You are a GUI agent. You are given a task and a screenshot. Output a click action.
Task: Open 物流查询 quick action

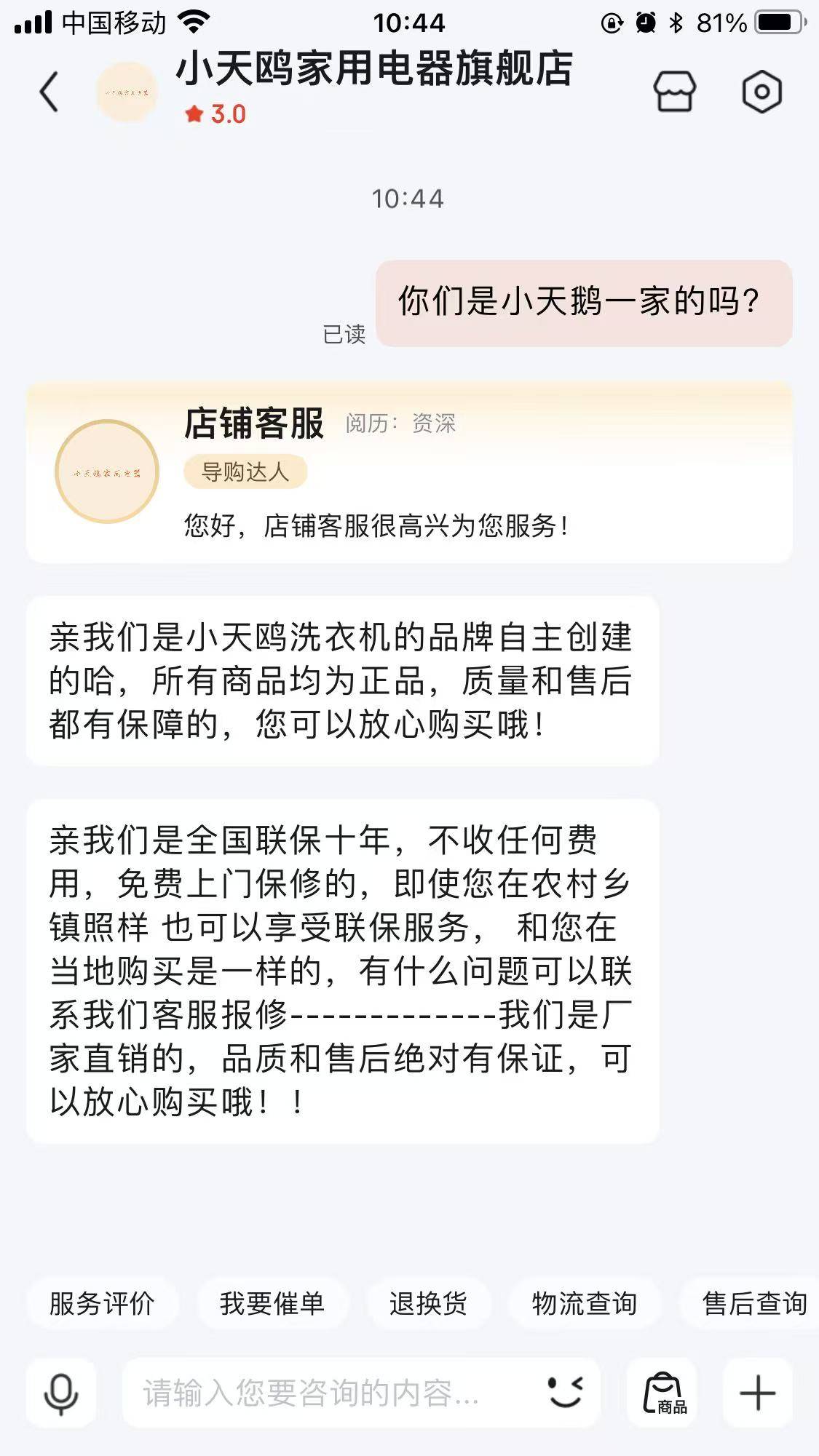[x=584, y=1303]
